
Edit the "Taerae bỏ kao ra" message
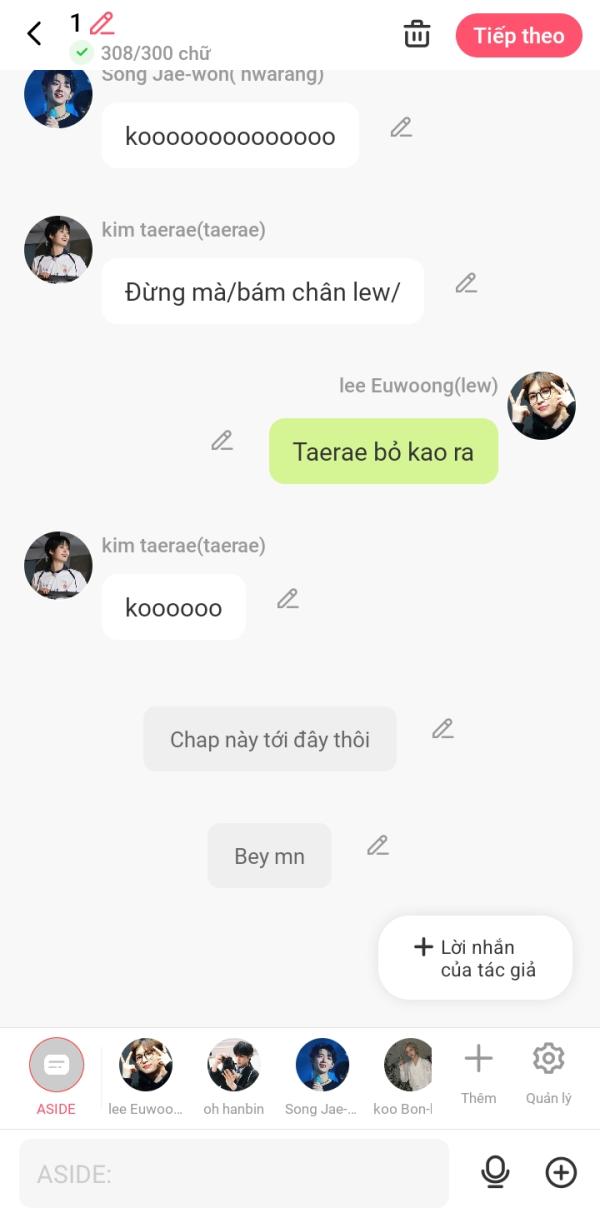222,440
